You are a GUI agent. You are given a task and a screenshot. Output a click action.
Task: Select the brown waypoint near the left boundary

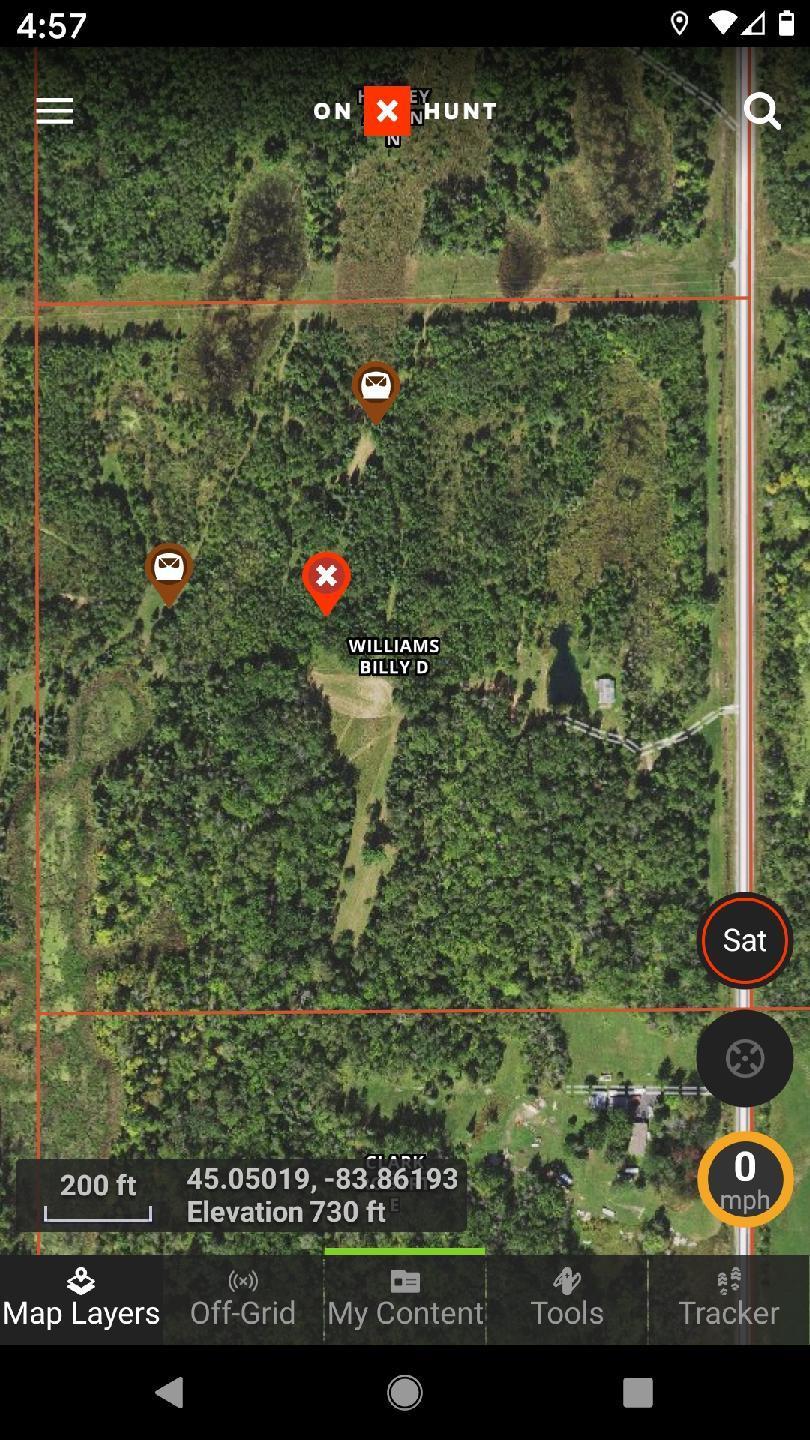click(x=169, y=570)
